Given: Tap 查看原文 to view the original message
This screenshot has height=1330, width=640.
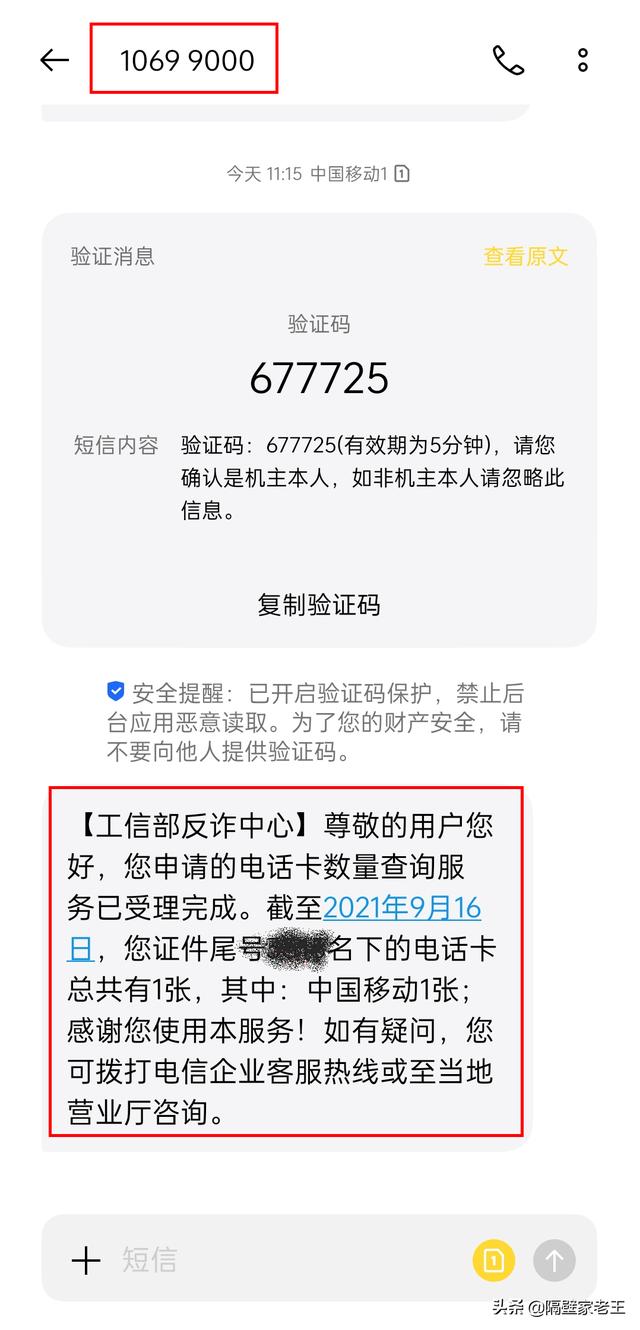Looking at the screenshot, I should (526, 256).
